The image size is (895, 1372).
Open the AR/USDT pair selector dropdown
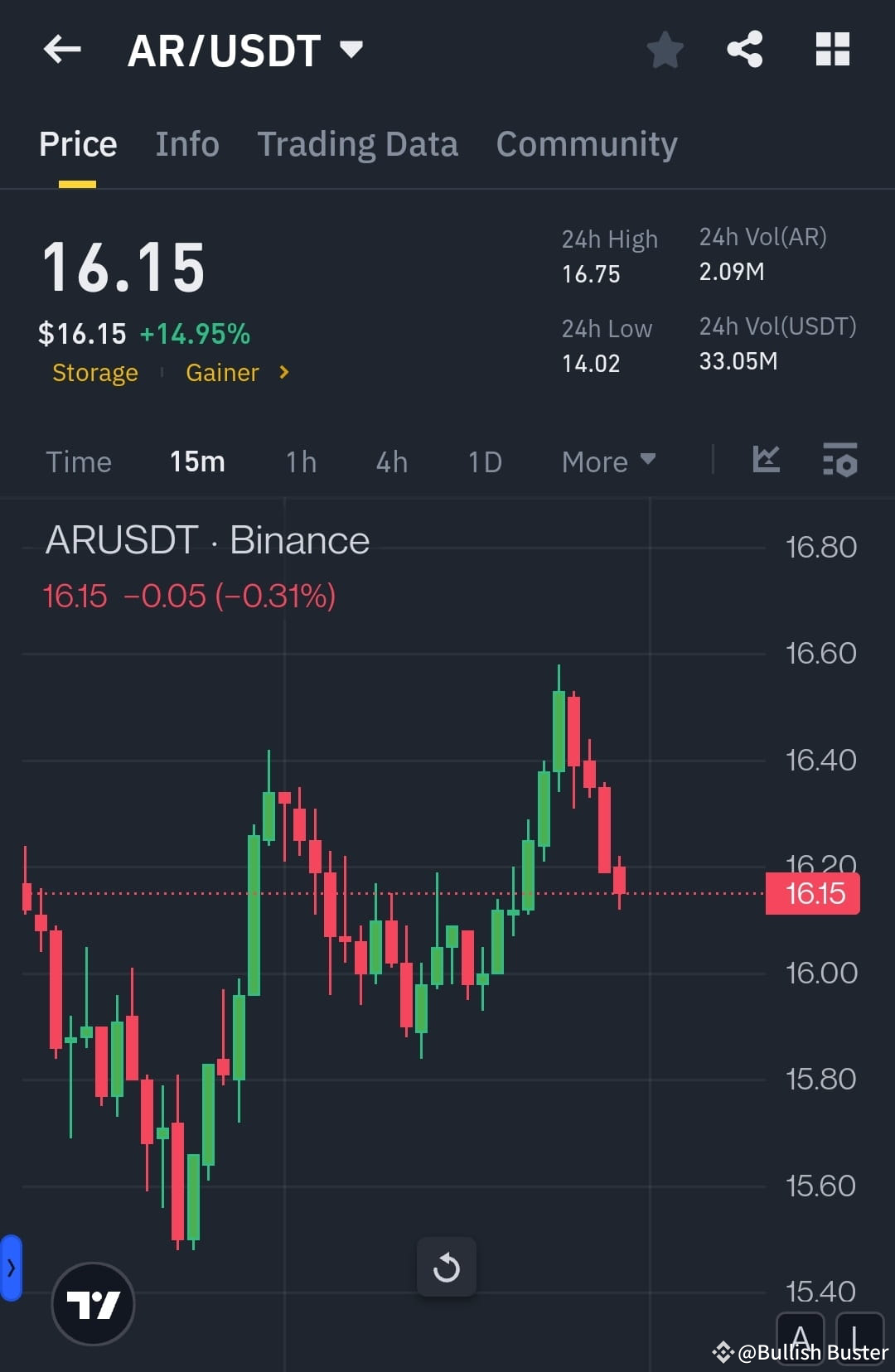click(x=351, y=50)
